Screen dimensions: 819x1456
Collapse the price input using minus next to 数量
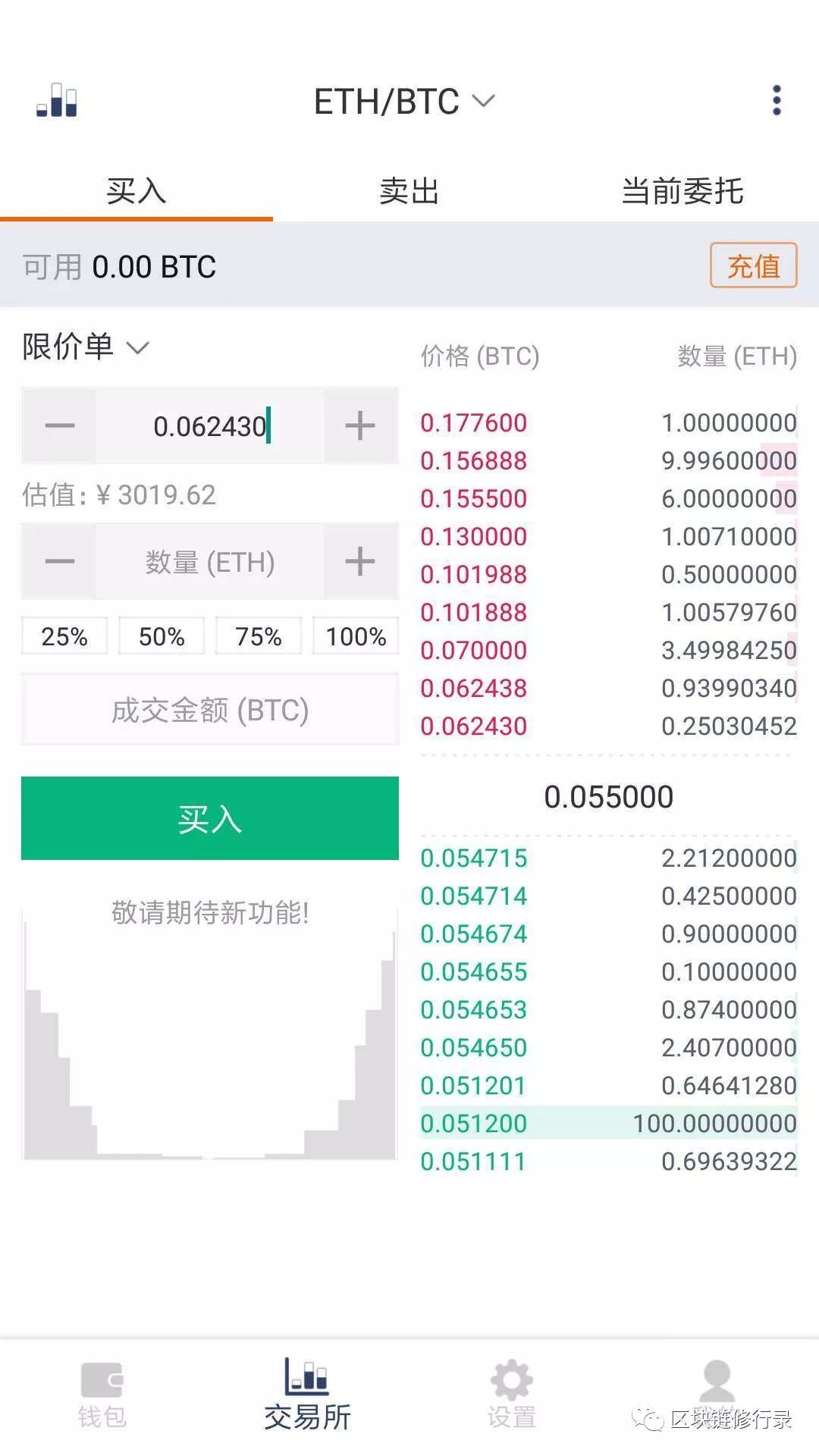tap(58, 562)
